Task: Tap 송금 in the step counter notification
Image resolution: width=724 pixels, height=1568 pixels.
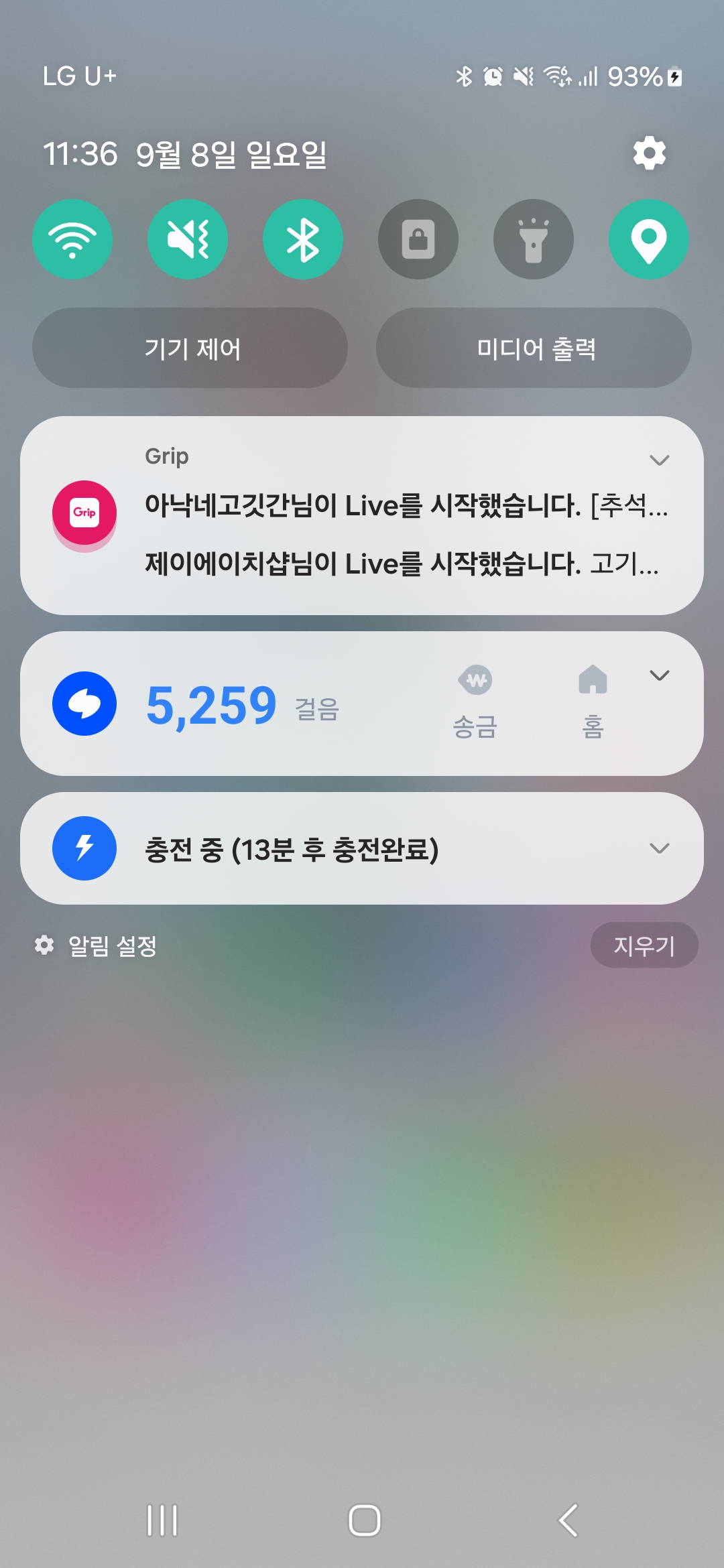Action: 475,702
